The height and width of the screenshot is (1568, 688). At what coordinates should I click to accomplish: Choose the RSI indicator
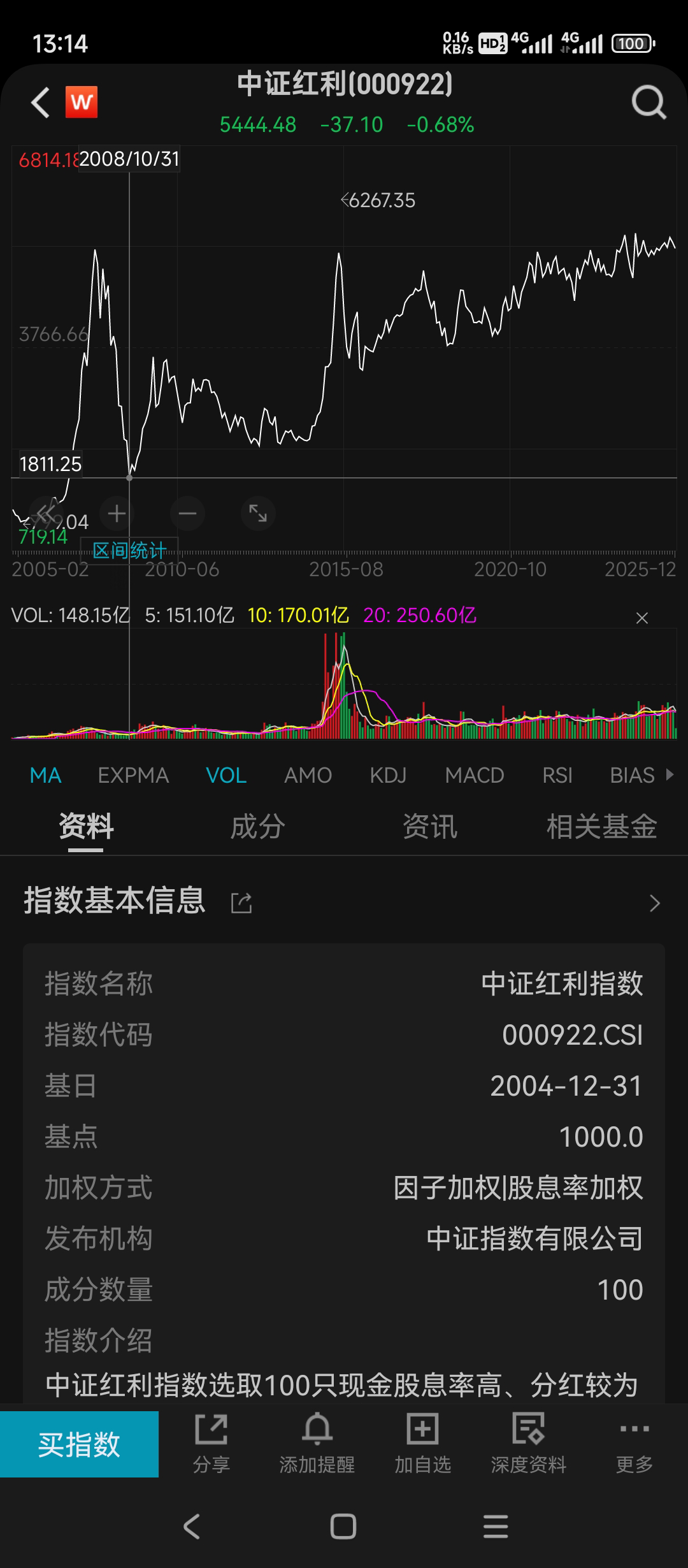click(x=557, y=775)
